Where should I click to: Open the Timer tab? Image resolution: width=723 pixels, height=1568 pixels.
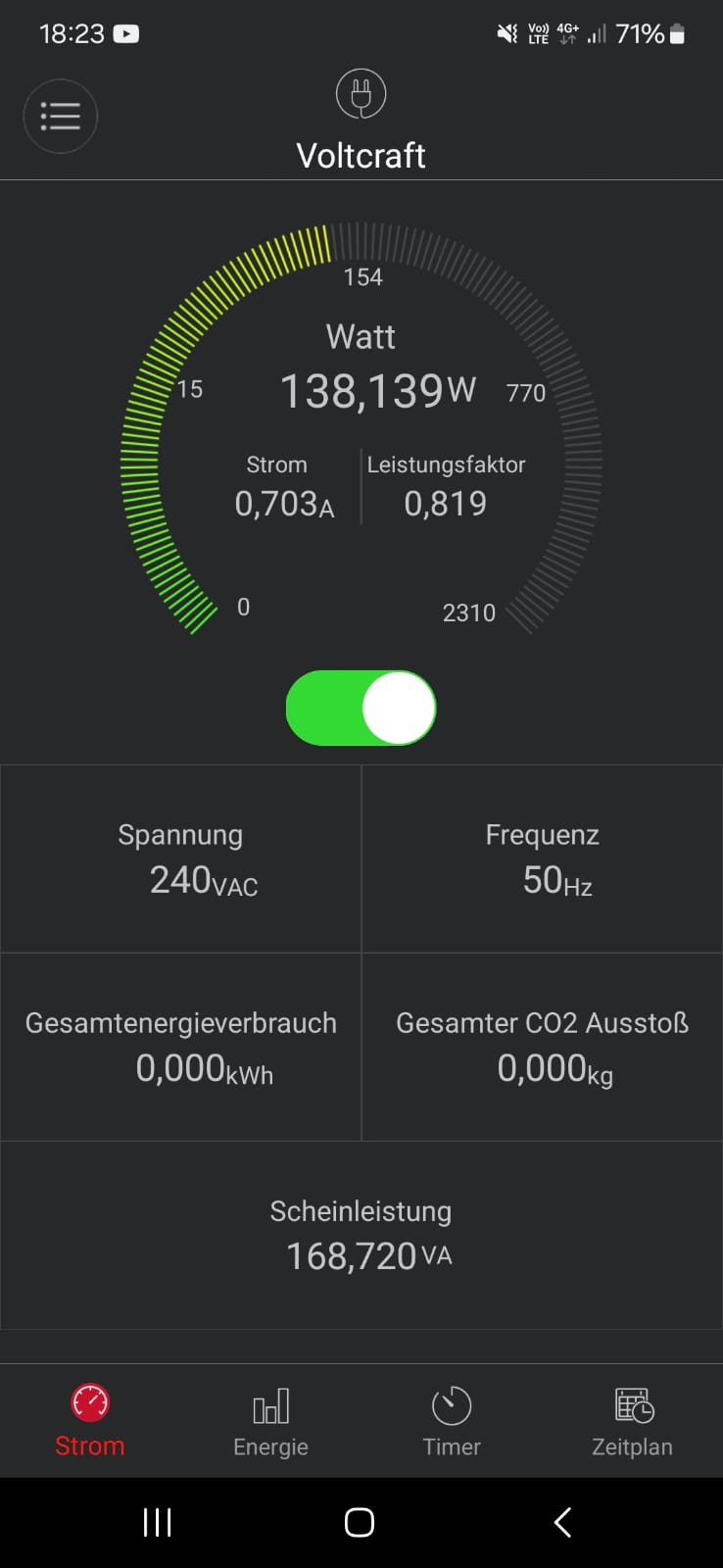click(x=452, y=1420)
